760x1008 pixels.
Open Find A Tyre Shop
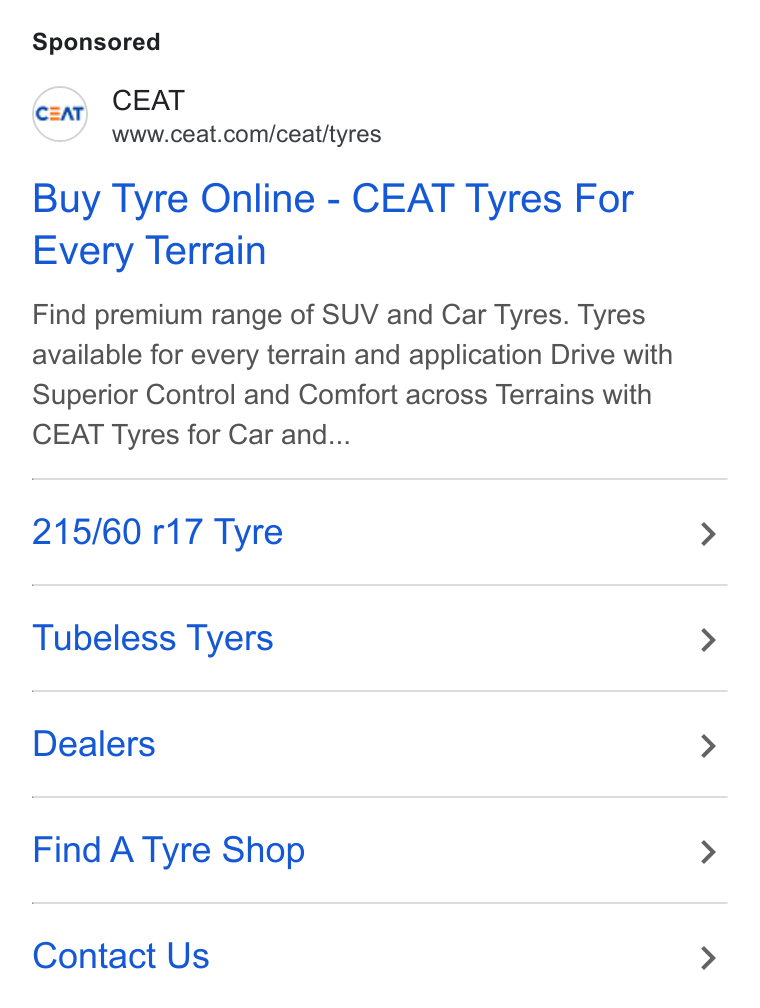(379, 850)
